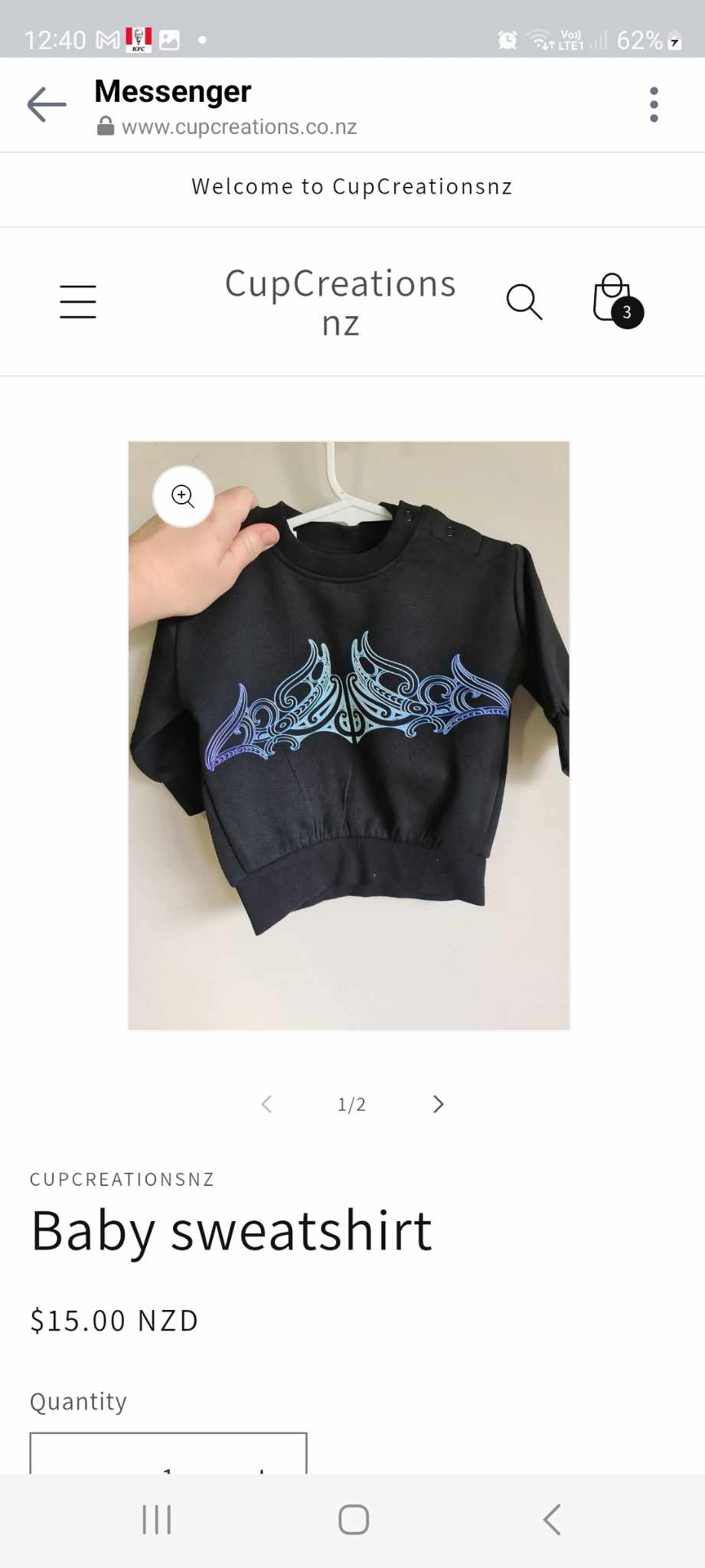Open the hamburger navigation menu
The height and width of the screenshot is (1568, 705).
point(78,301)
